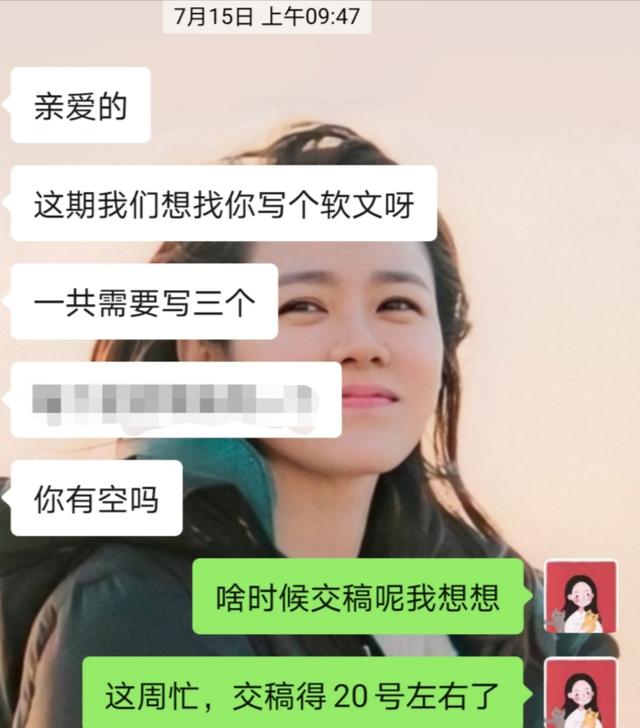The image size is (640, 728).
Task: Tap avatar next to 这周忙 message
Action: click(580, 693)
